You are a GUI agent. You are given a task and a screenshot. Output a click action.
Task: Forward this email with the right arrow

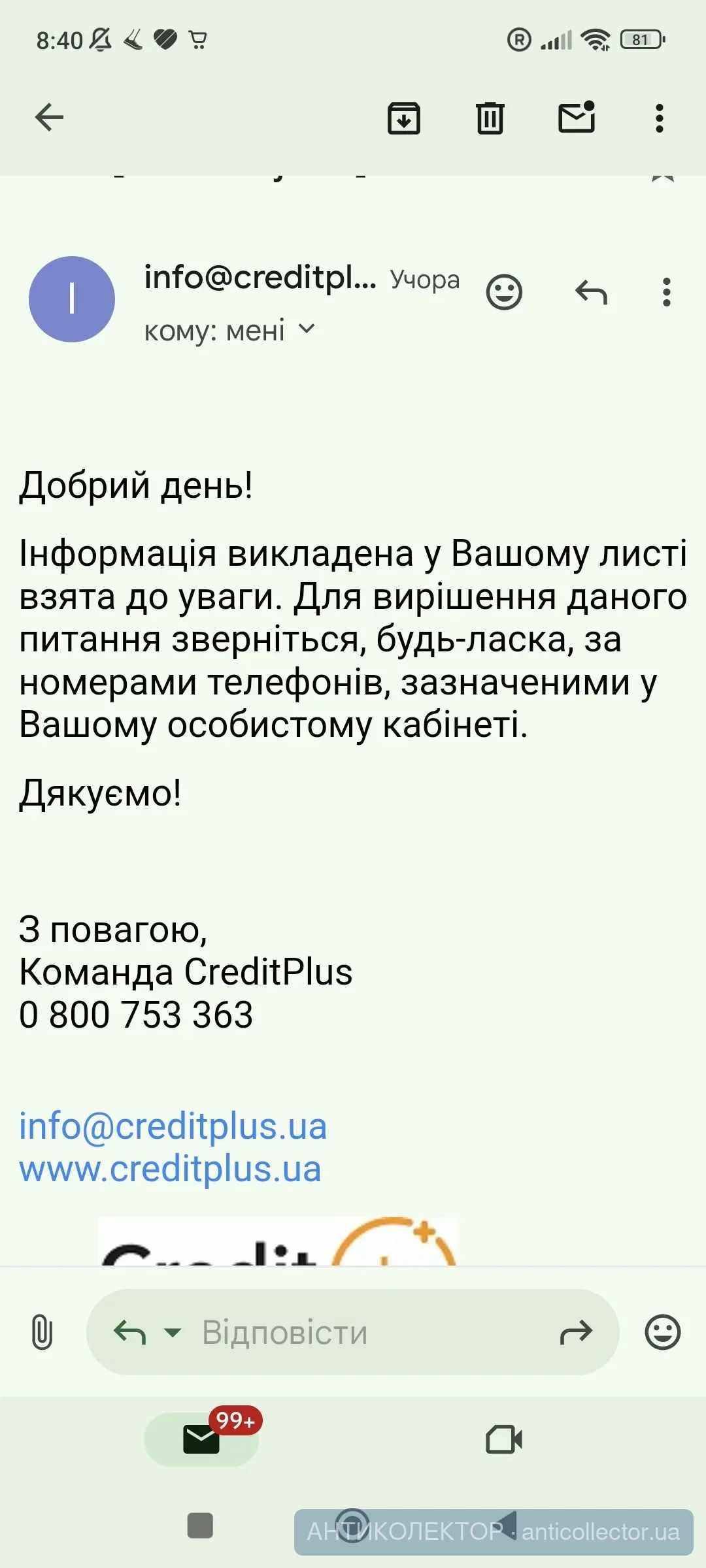click(576, 1332)
